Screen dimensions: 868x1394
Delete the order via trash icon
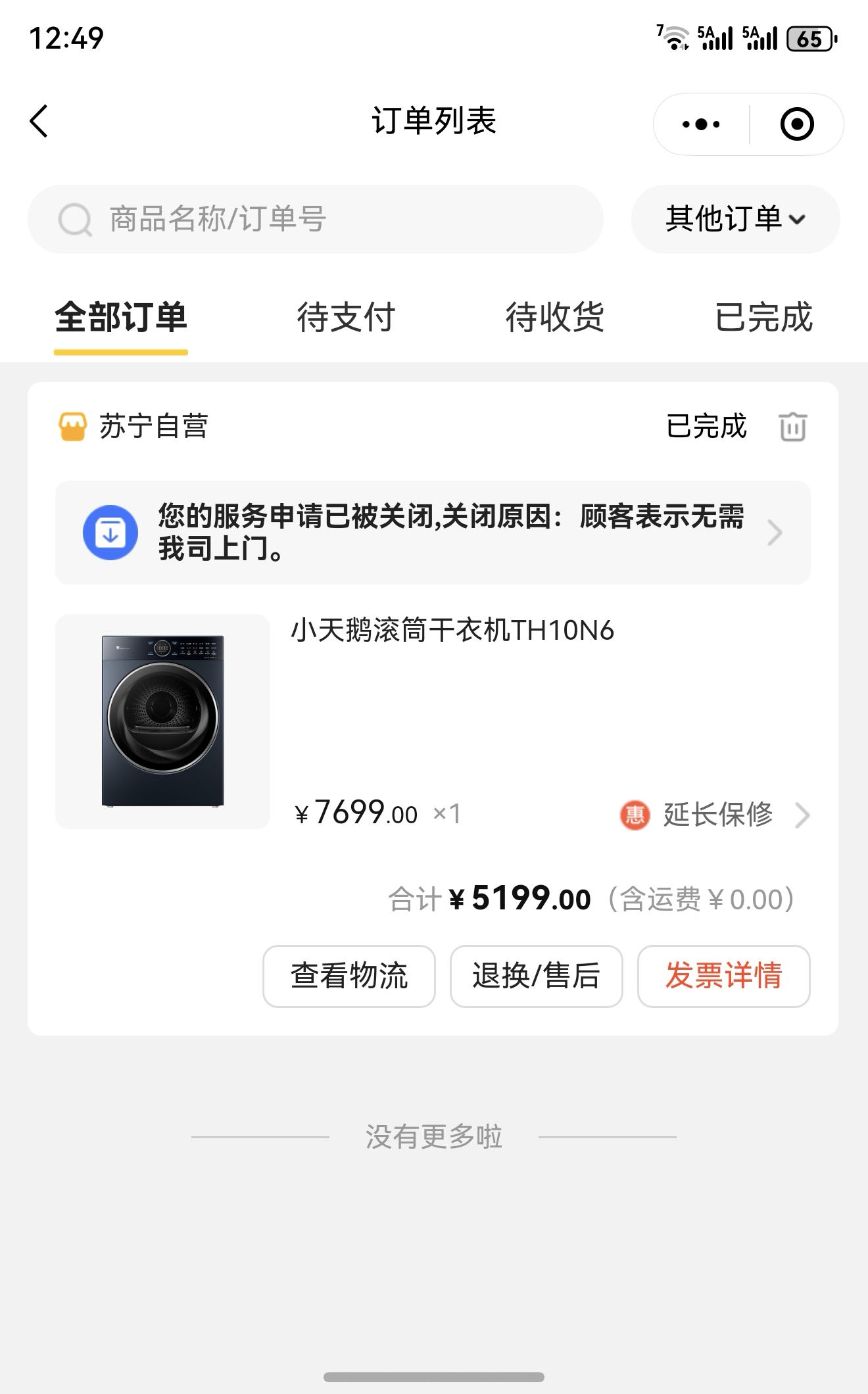tap(794, 426)
